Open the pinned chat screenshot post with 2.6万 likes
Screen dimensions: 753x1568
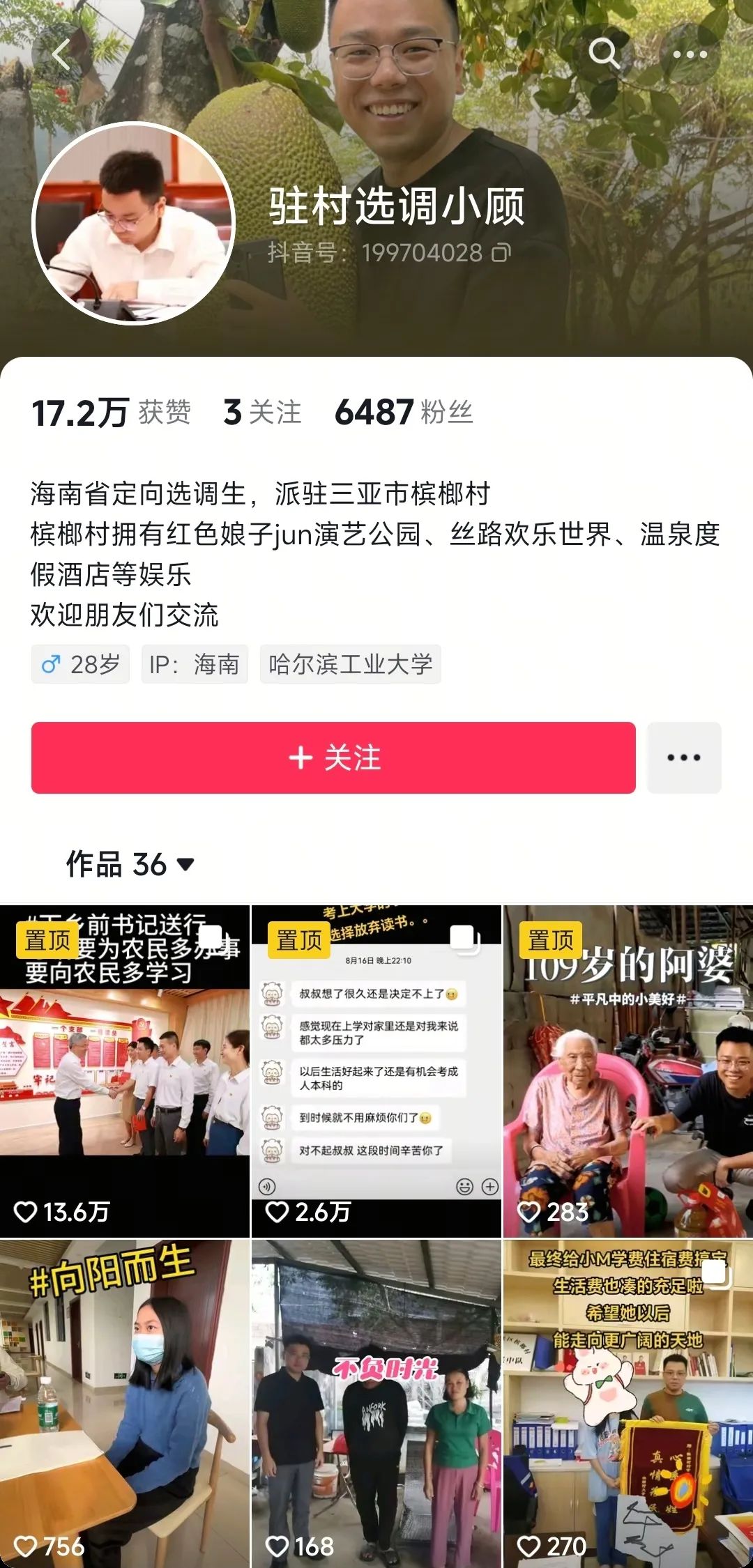tap(376, 1071)
